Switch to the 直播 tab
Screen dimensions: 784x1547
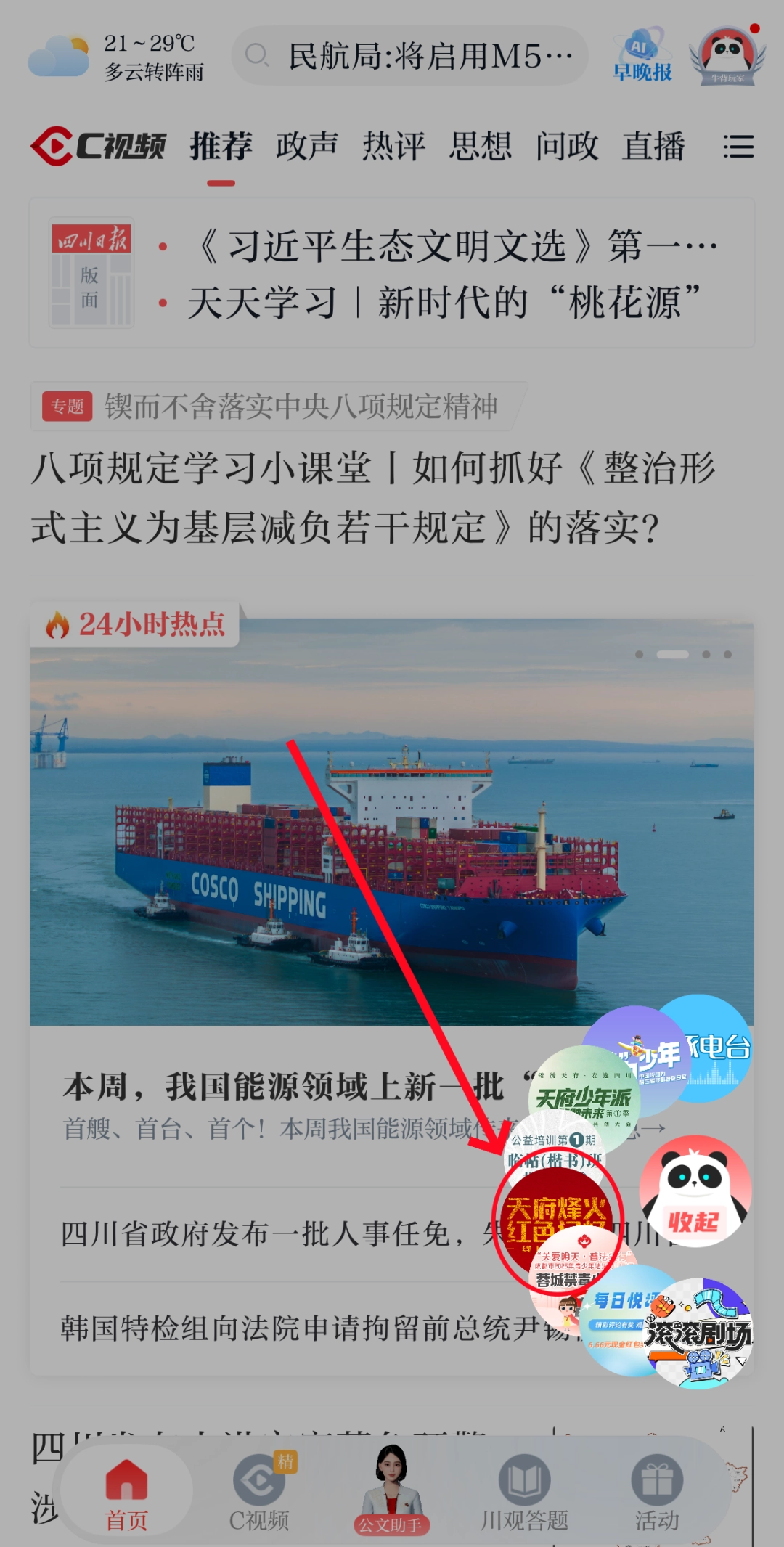pos(653,147)
